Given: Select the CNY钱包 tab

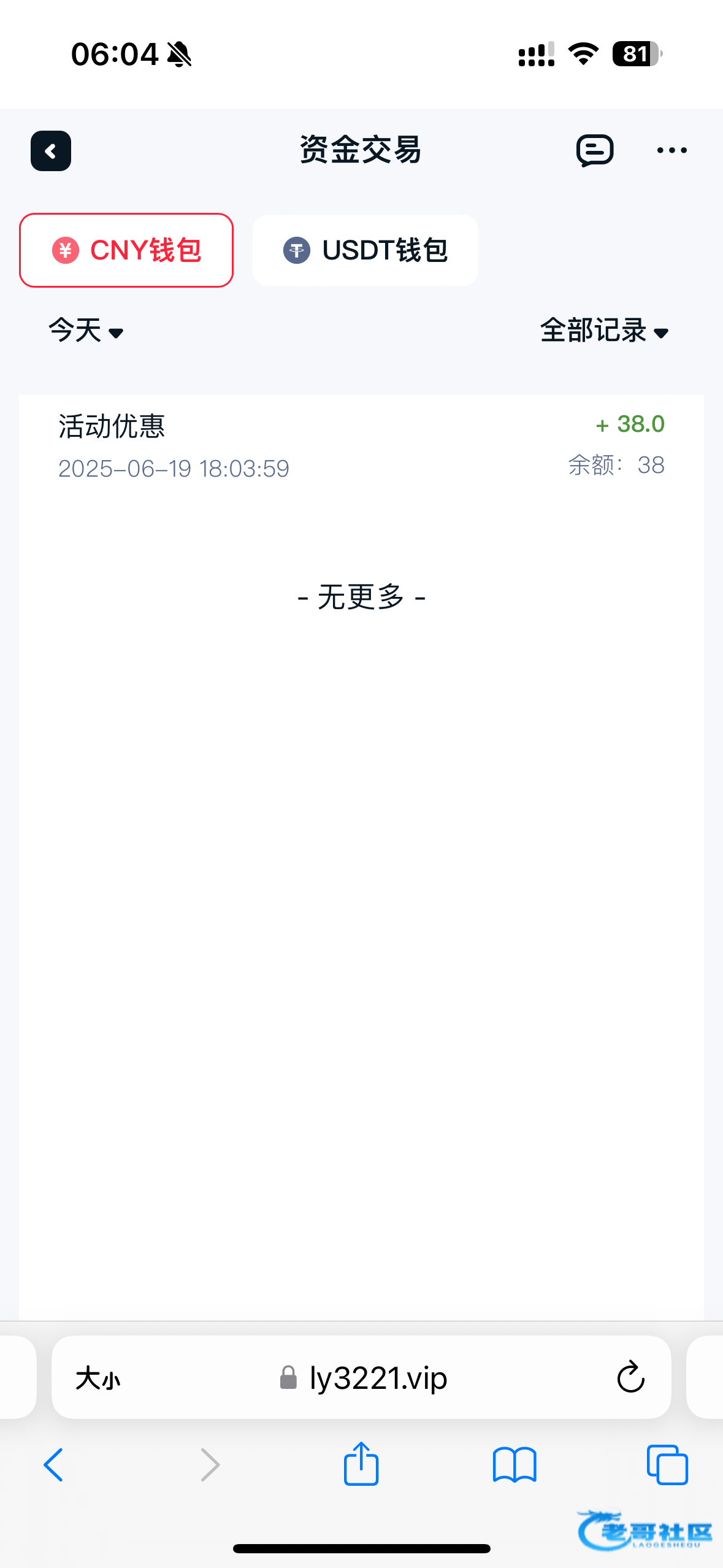Looking at the screenshot, I should pos(126,250).
